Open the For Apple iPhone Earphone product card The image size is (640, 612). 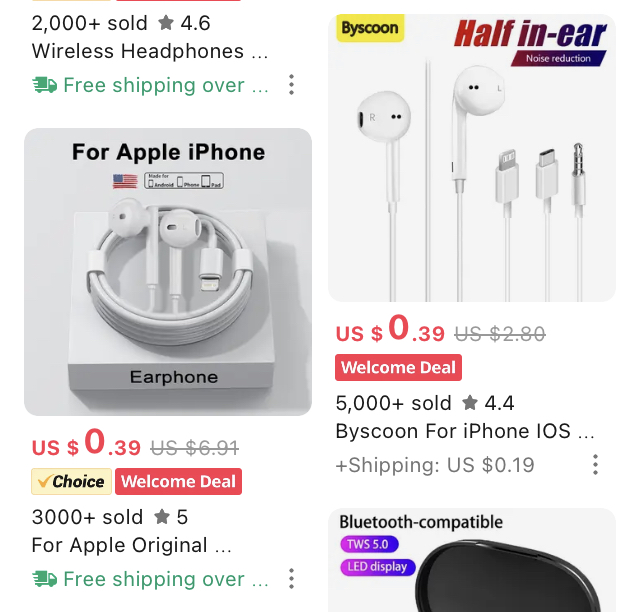168,272
